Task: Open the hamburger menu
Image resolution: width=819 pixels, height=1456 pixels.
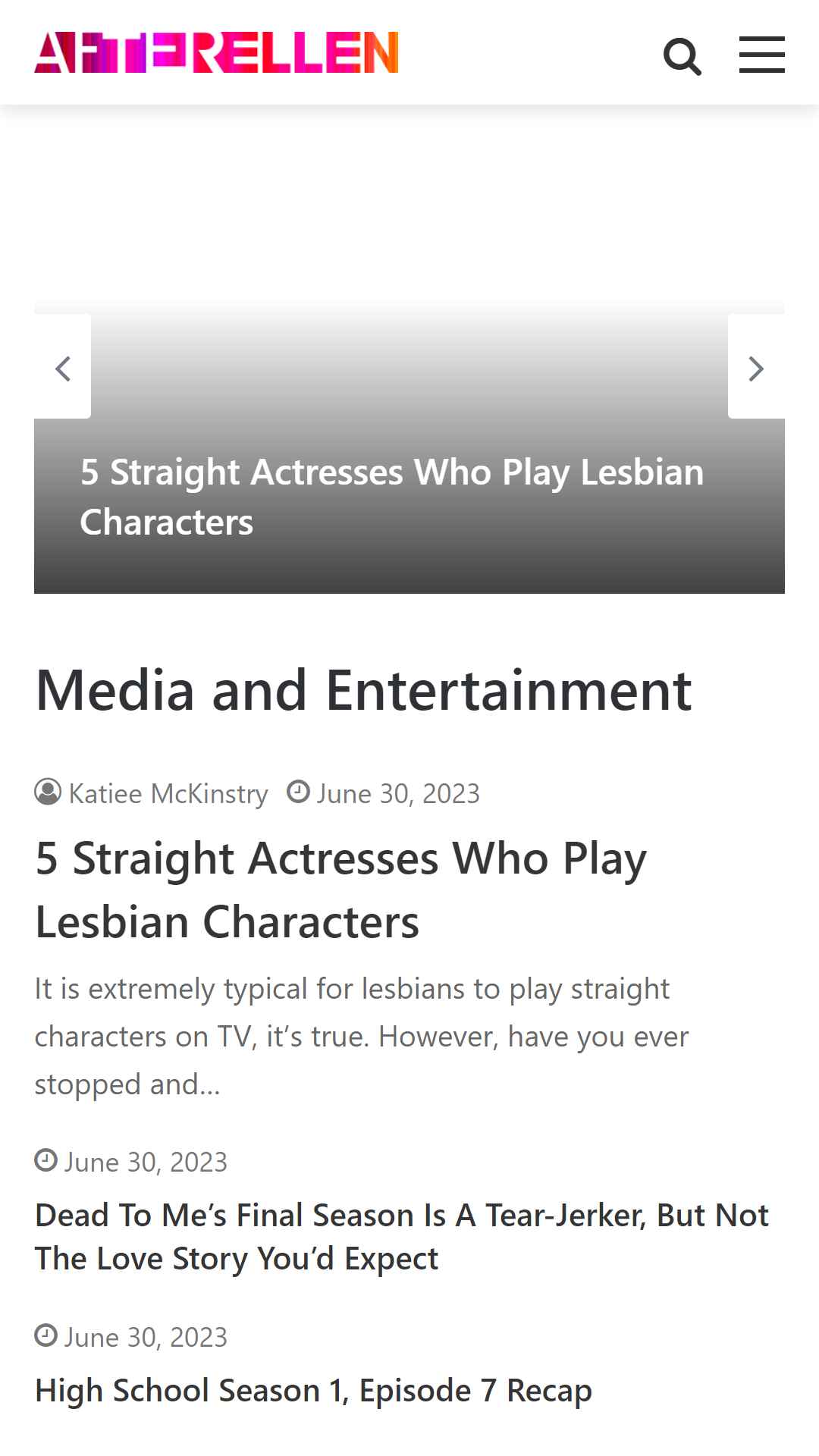Action: pyautogui.click(x=761, y=55)
